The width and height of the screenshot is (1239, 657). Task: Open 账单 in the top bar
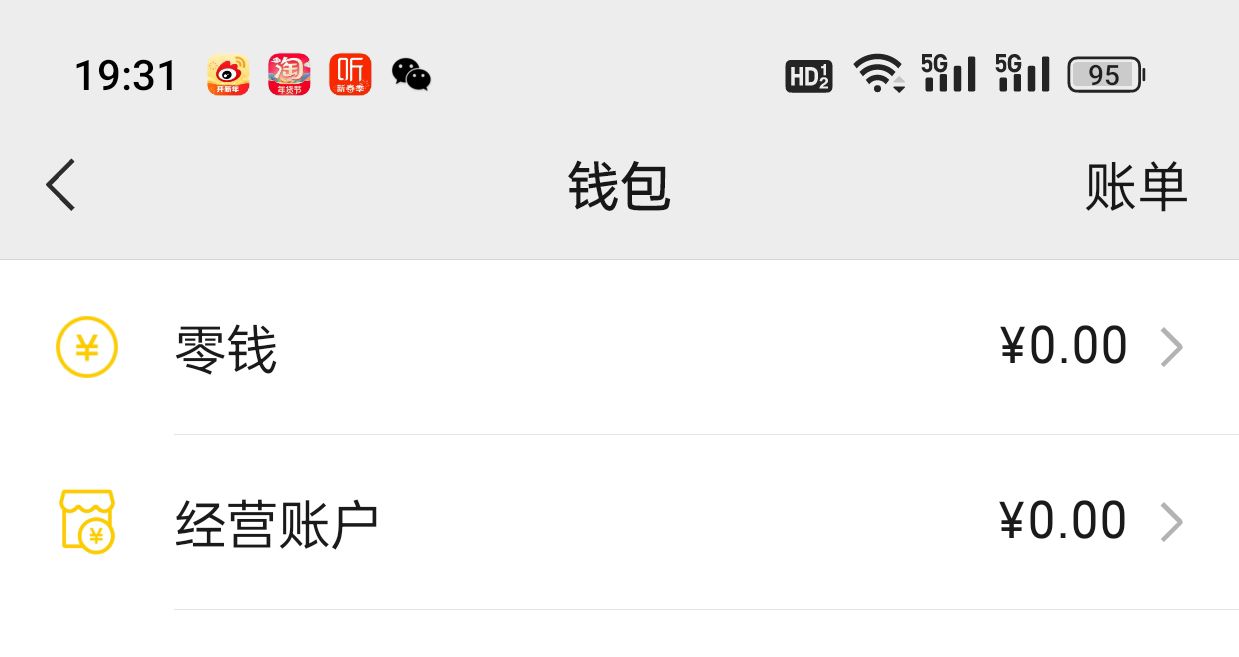(1135, 187)
